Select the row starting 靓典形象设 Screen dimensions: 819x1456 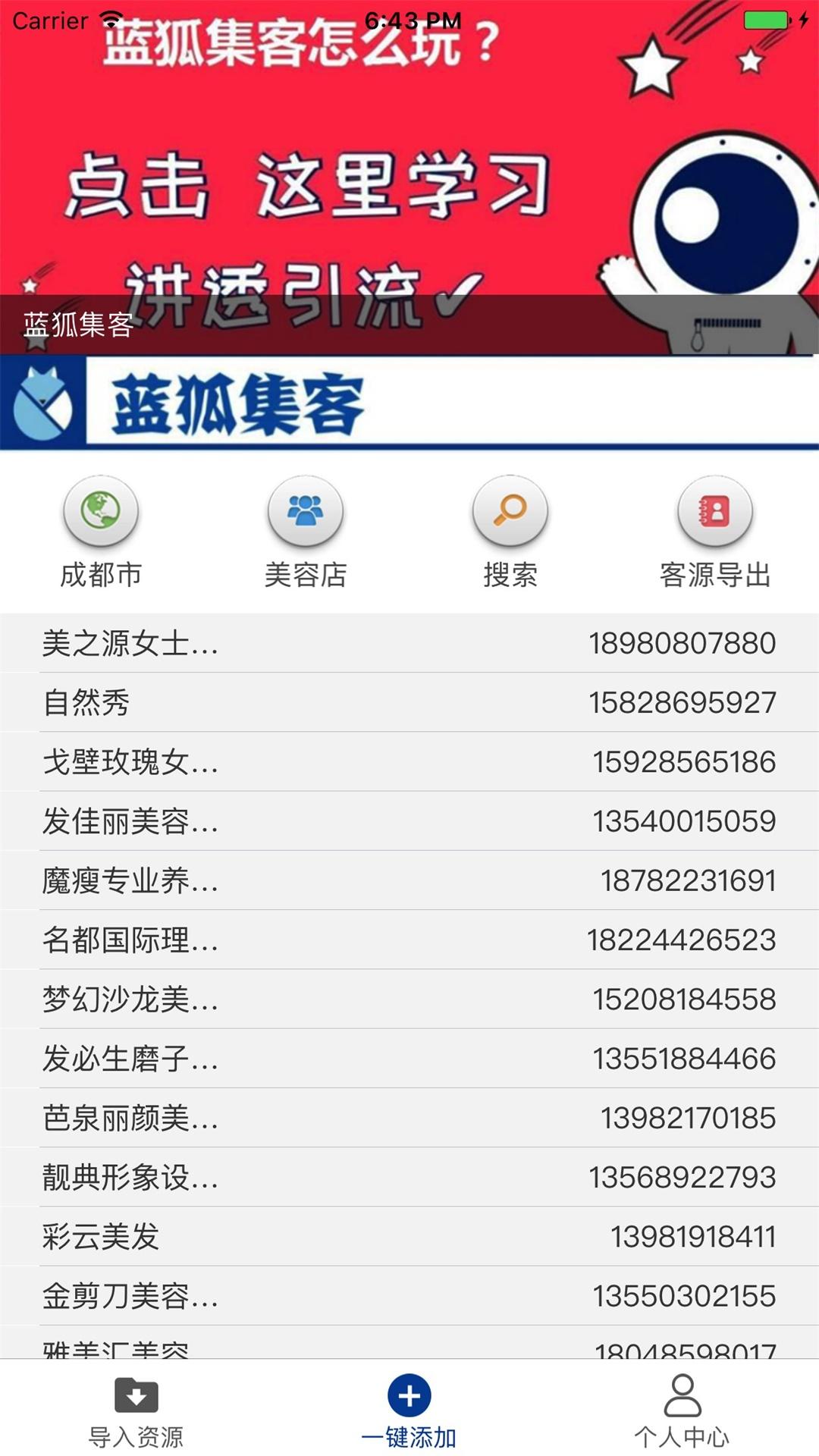click(x=409, y=1177)
